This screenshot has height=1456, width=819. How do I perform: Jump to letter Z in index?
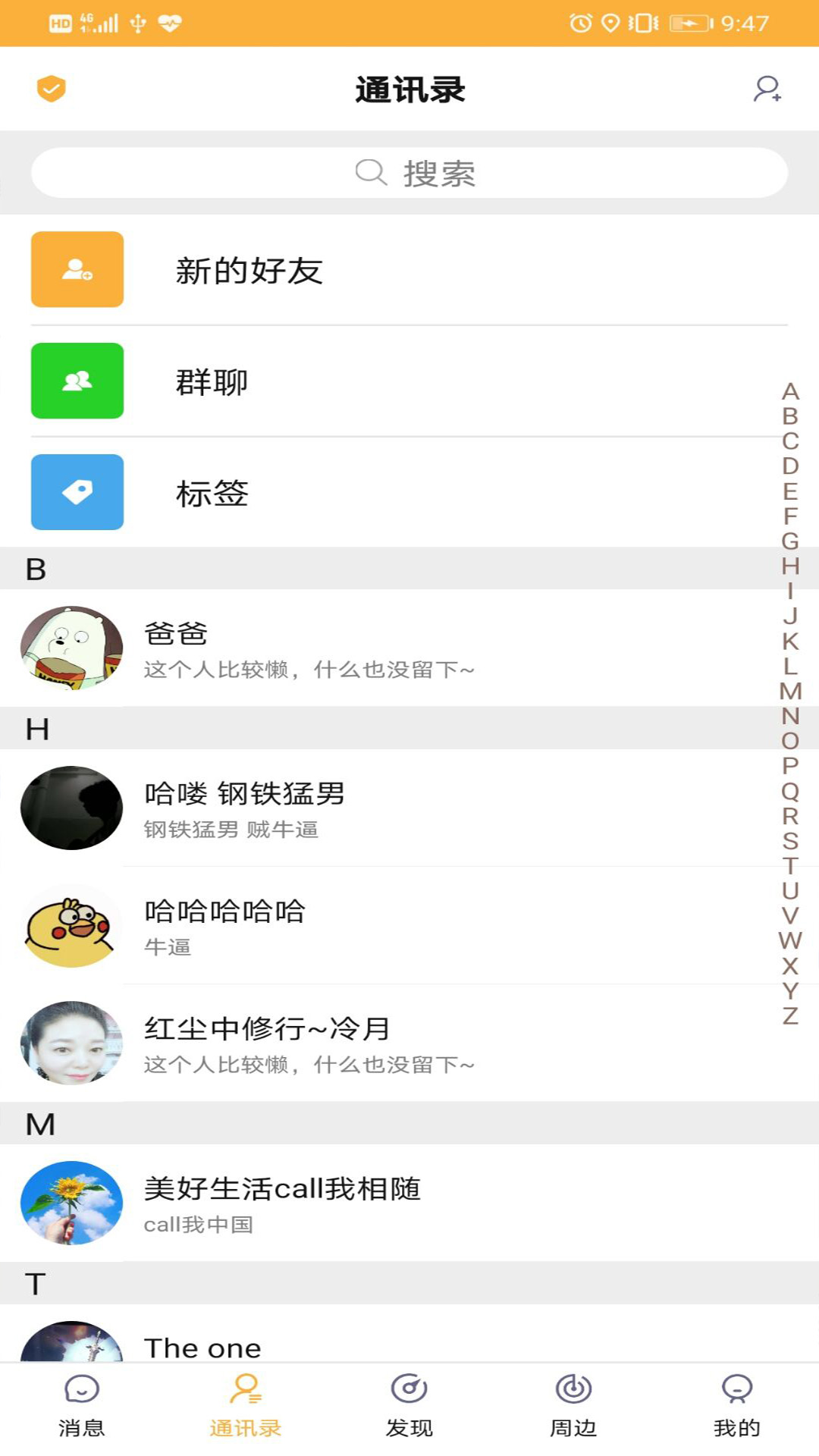click(790, 1015)
